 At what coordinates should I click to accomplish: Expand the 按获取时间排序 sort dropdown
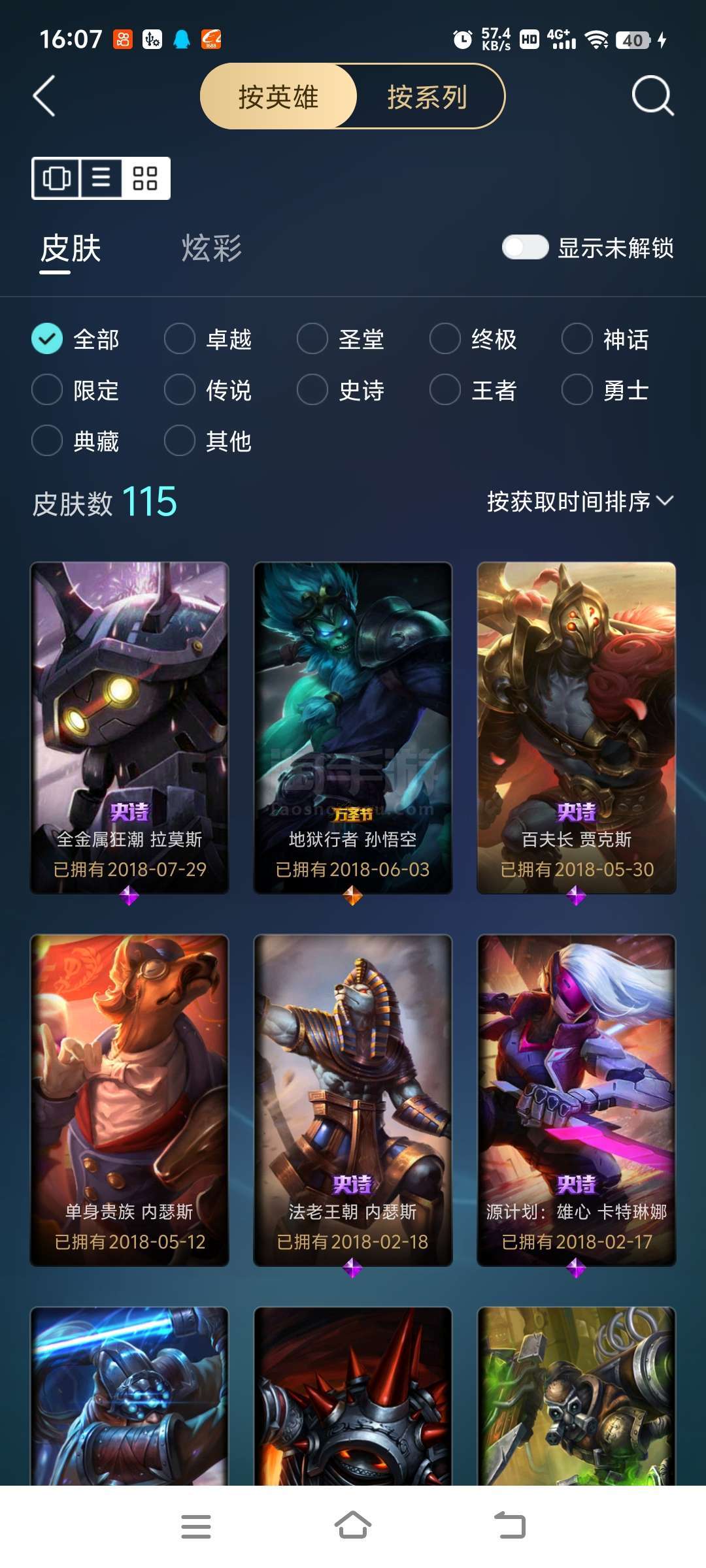point(580,501)
